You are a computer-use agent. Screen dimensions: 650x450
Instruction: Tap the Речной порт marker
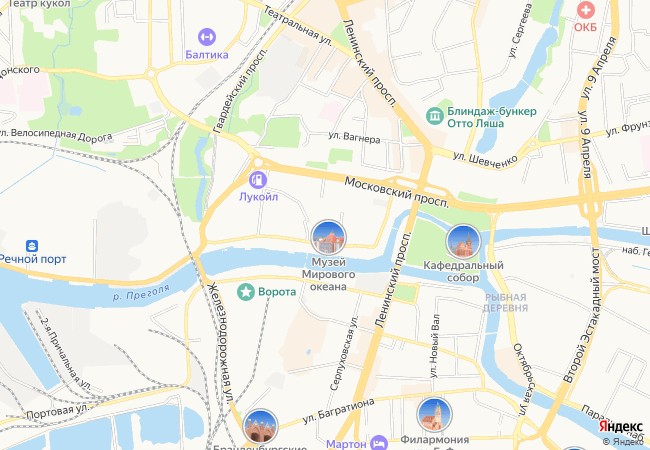pos(32,244)
